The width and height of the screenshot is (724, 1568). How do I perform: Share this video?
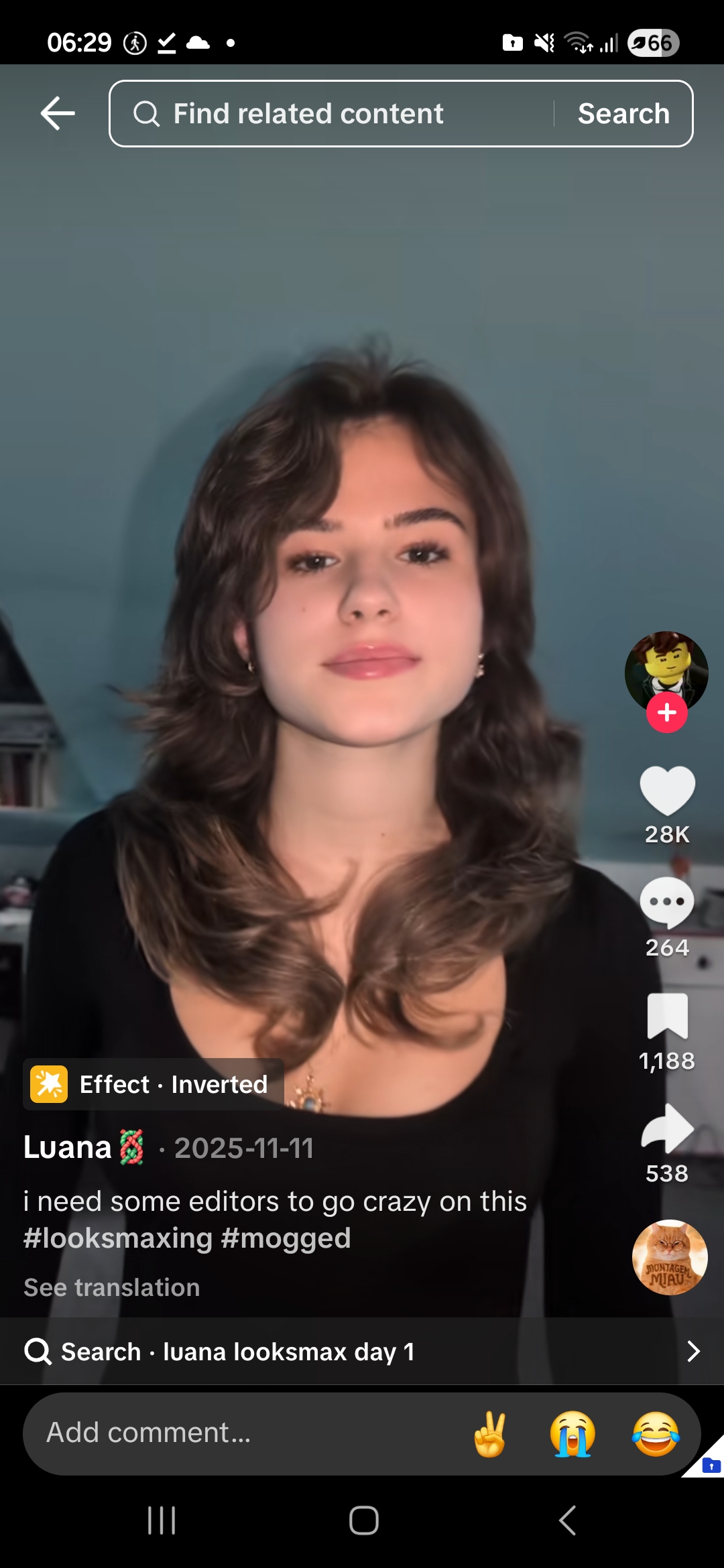667,1128
